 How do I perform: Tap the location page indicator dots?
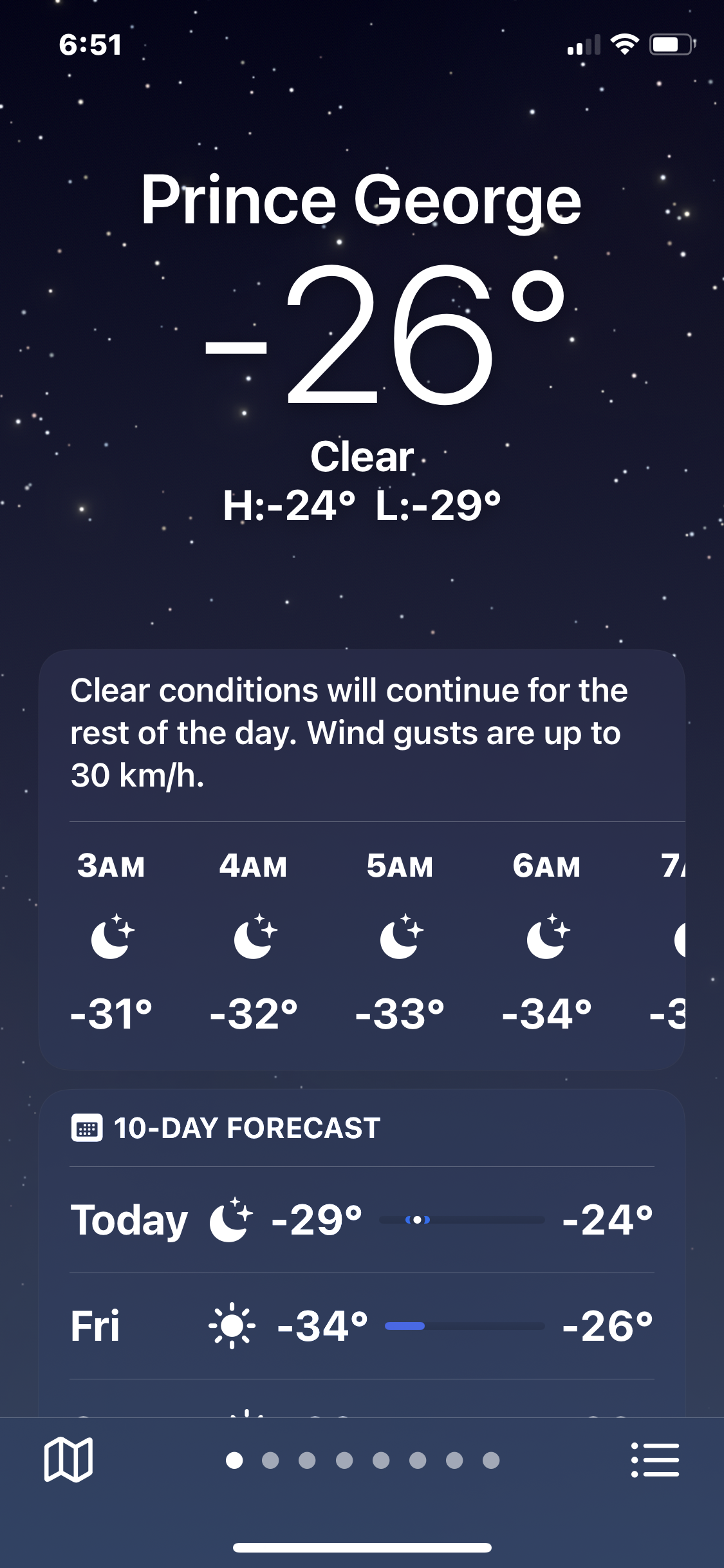tap(362, 1461)
